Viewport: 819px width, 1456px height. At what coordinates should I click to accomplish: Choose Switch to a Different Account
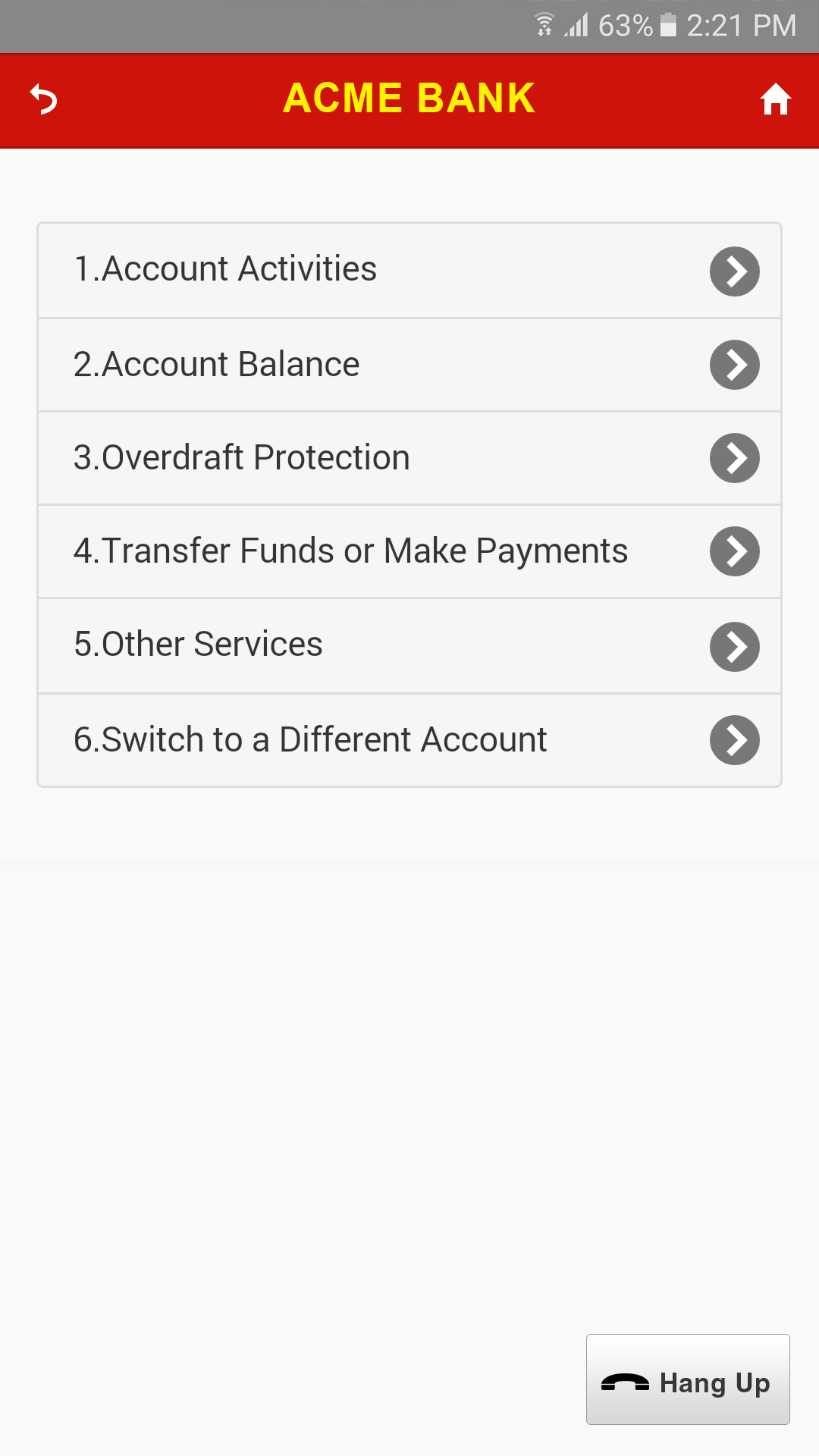pos(409,740)
